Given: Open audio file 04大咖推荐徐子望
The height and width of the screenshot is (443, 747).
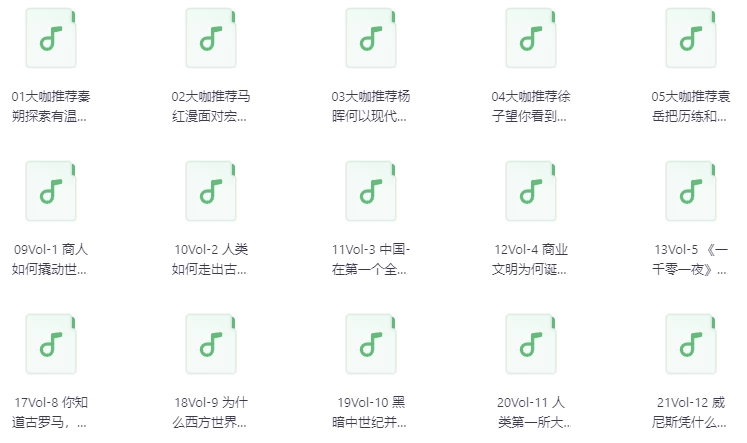Looking at the screenshot, I should [x=530, y=38].
